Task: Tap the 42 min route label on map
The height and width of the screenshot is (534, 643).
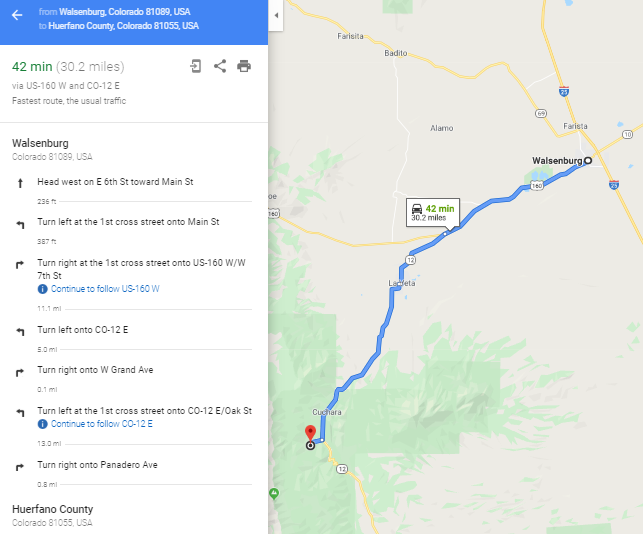Action: 432,212
